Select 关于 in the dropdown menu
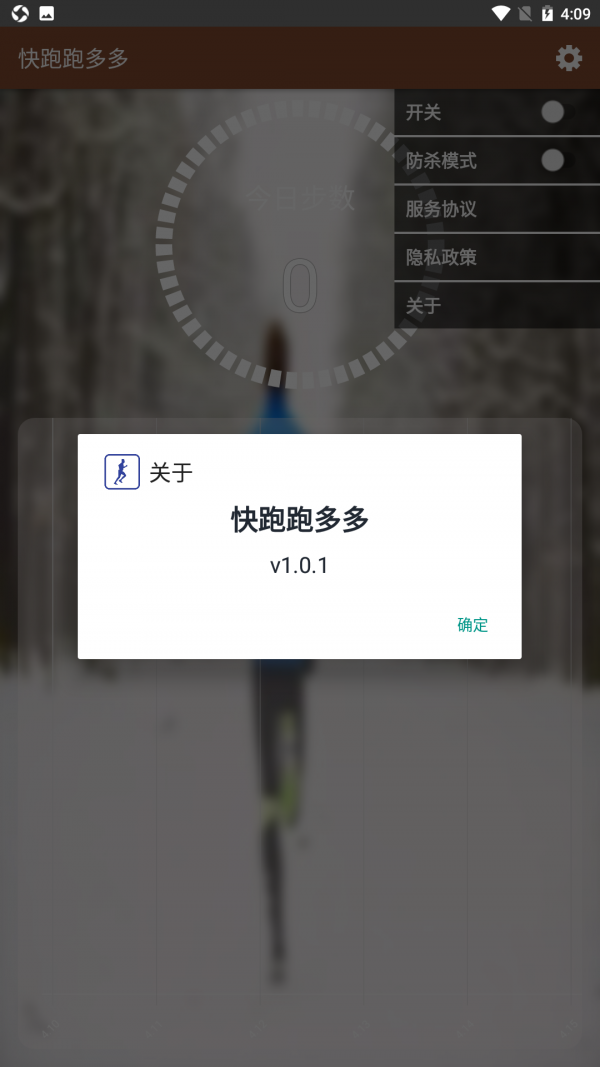This screenshot has height=1067, width=600. click(424, 305)
